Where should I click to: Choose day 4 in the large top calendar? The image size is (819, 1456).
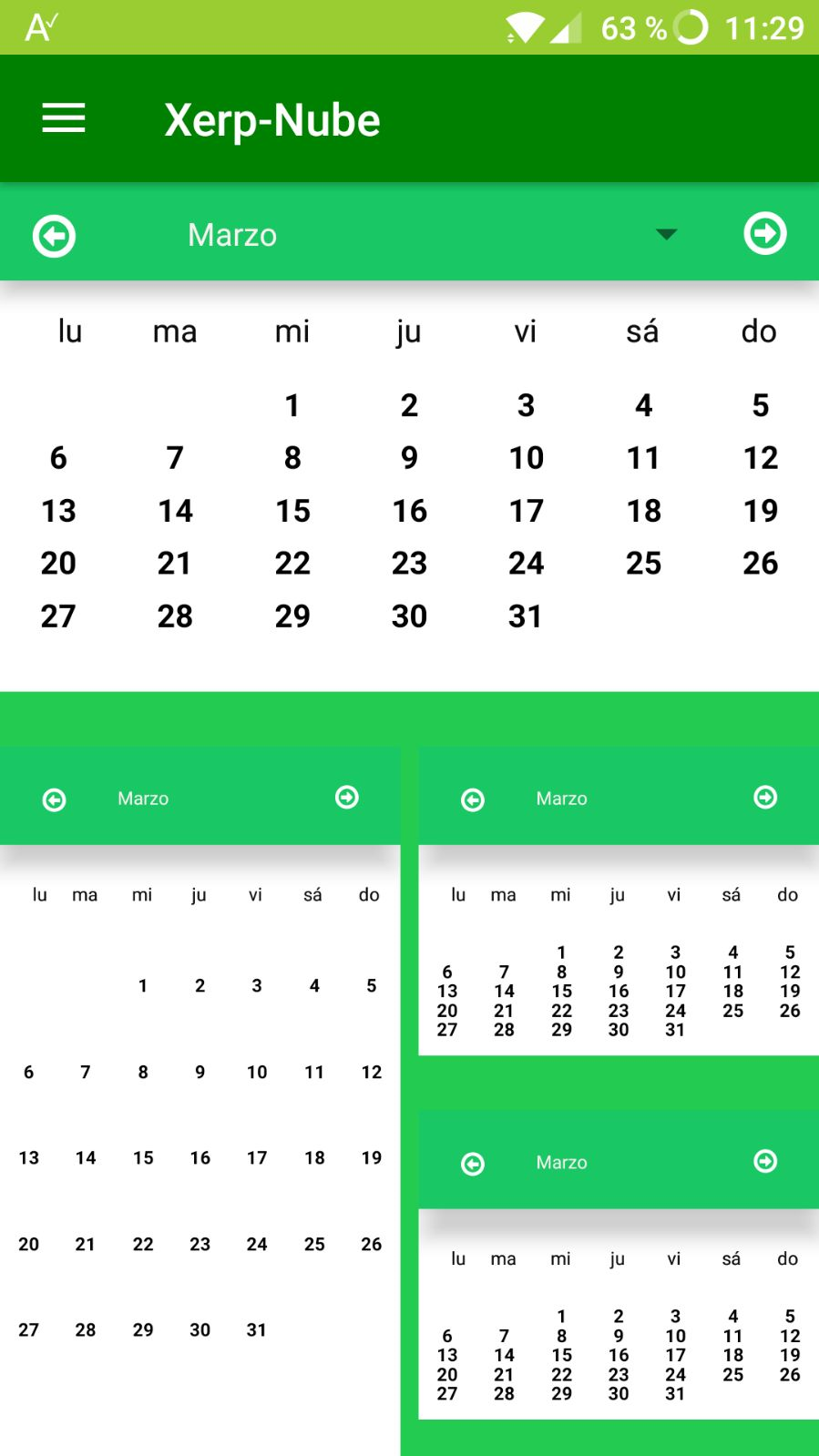click(643, 405)
